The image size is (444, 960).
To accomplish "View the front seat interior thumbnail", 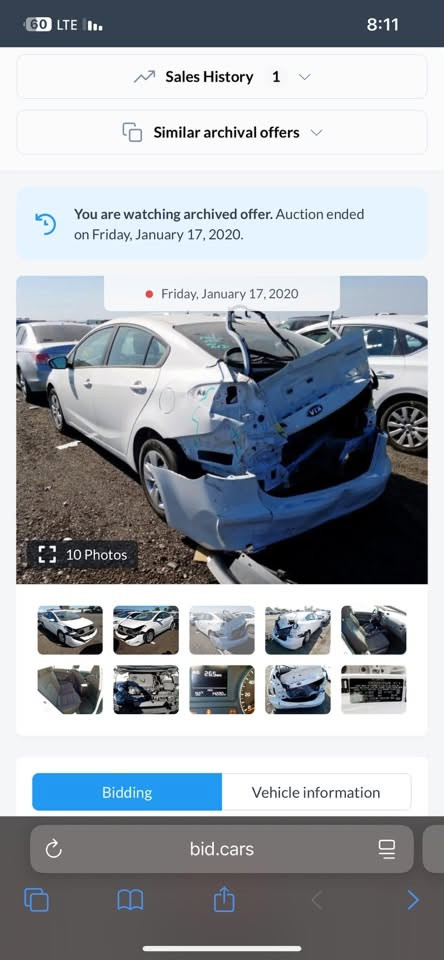I will point(374,630).
